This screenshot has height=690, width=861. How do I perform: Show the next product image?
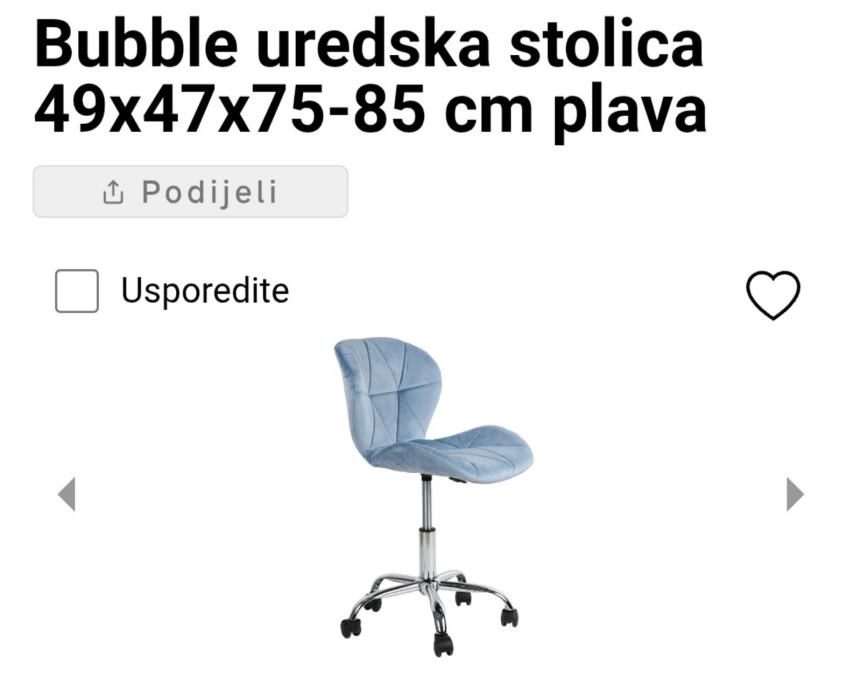click(794, 494)
